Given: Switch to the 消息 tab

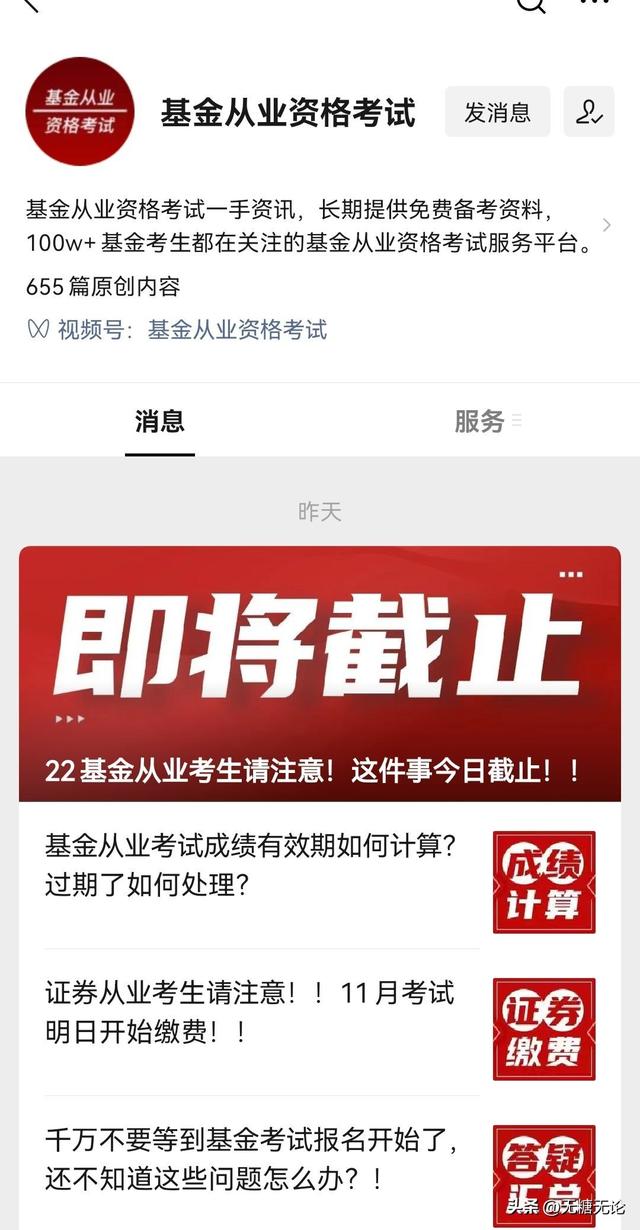Looking at the screenshot, I should pos(160,422).
